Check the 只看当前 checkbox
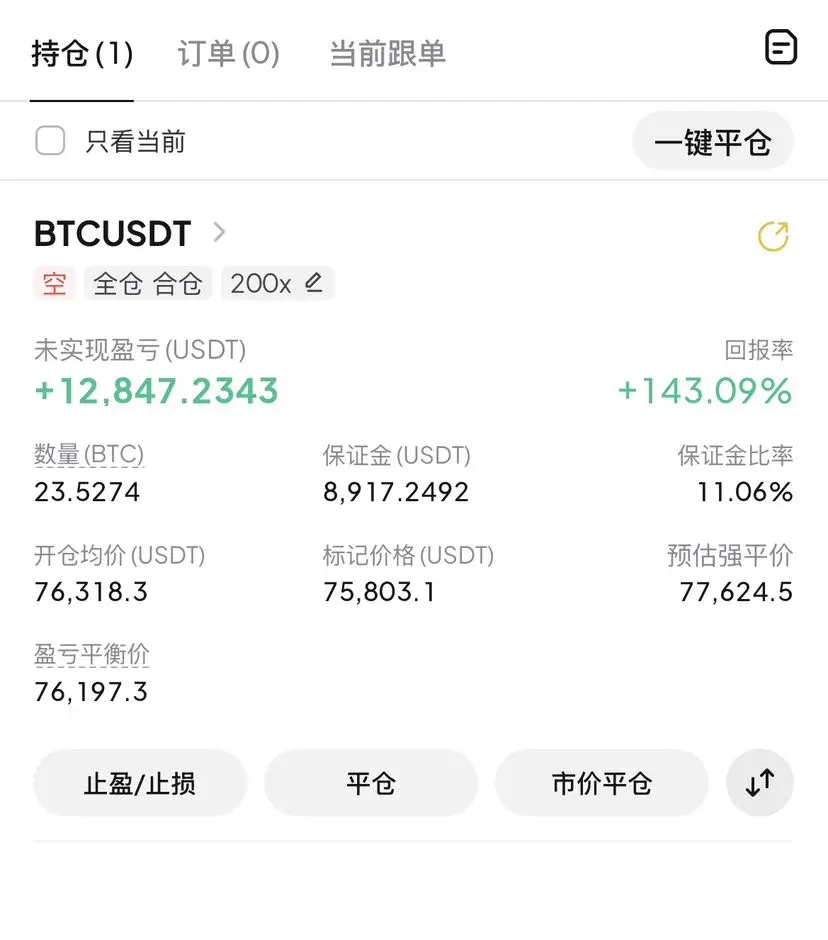 [50, 141]
